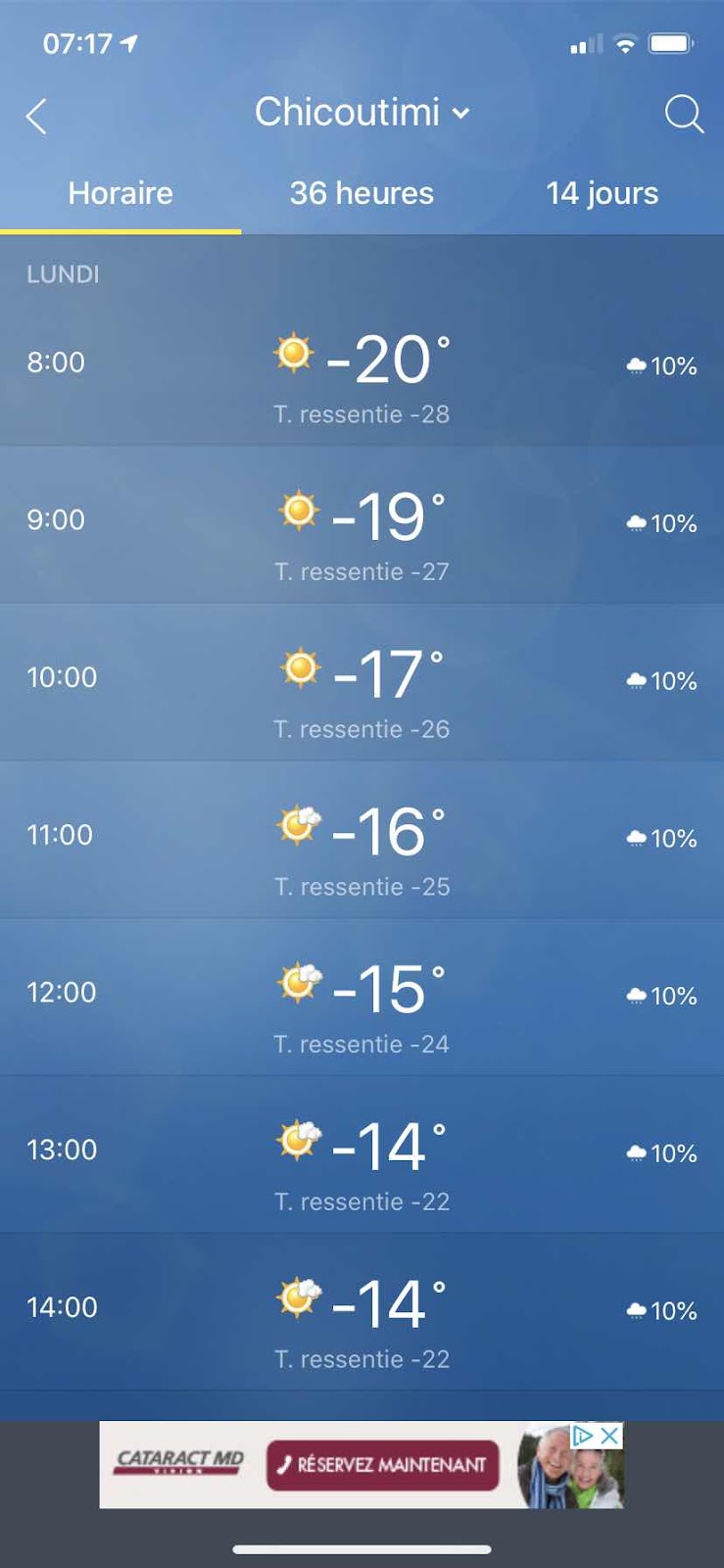Switch to the 36 heures tab

[362, 193]
